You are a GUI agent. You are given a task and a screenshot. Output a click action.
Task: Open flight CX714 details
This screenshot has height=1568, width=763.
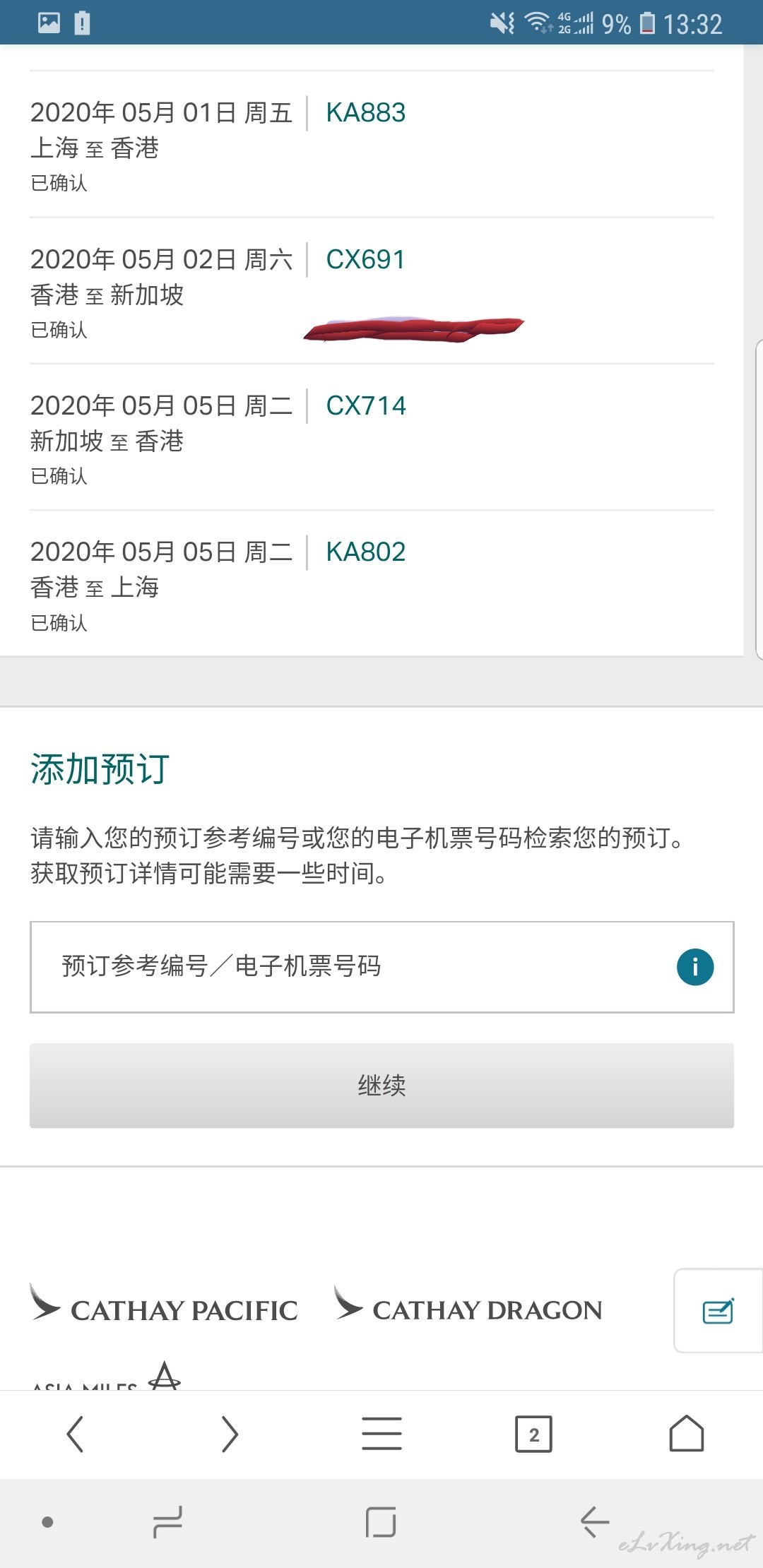point(365,406)
